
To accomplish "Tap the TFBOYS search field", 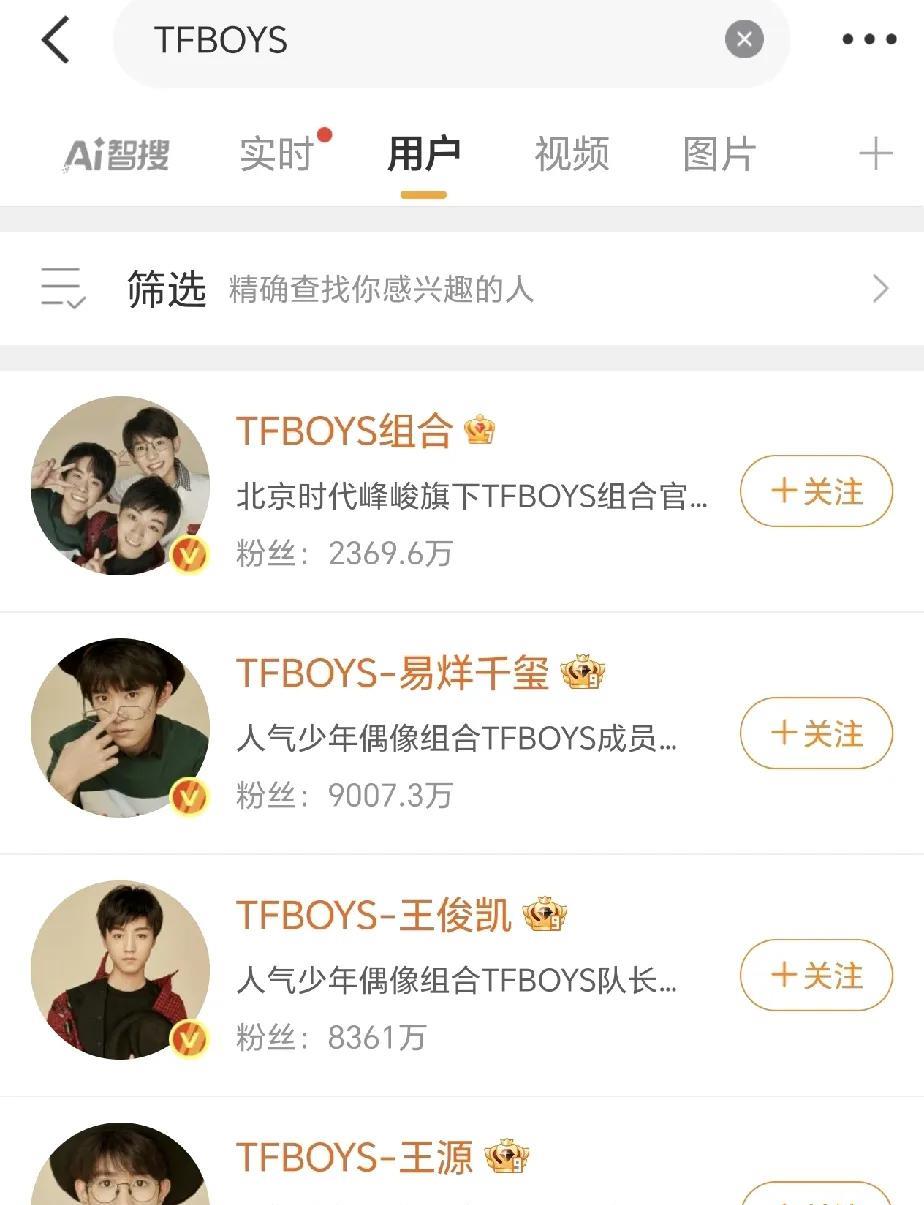I will (430, 41).
